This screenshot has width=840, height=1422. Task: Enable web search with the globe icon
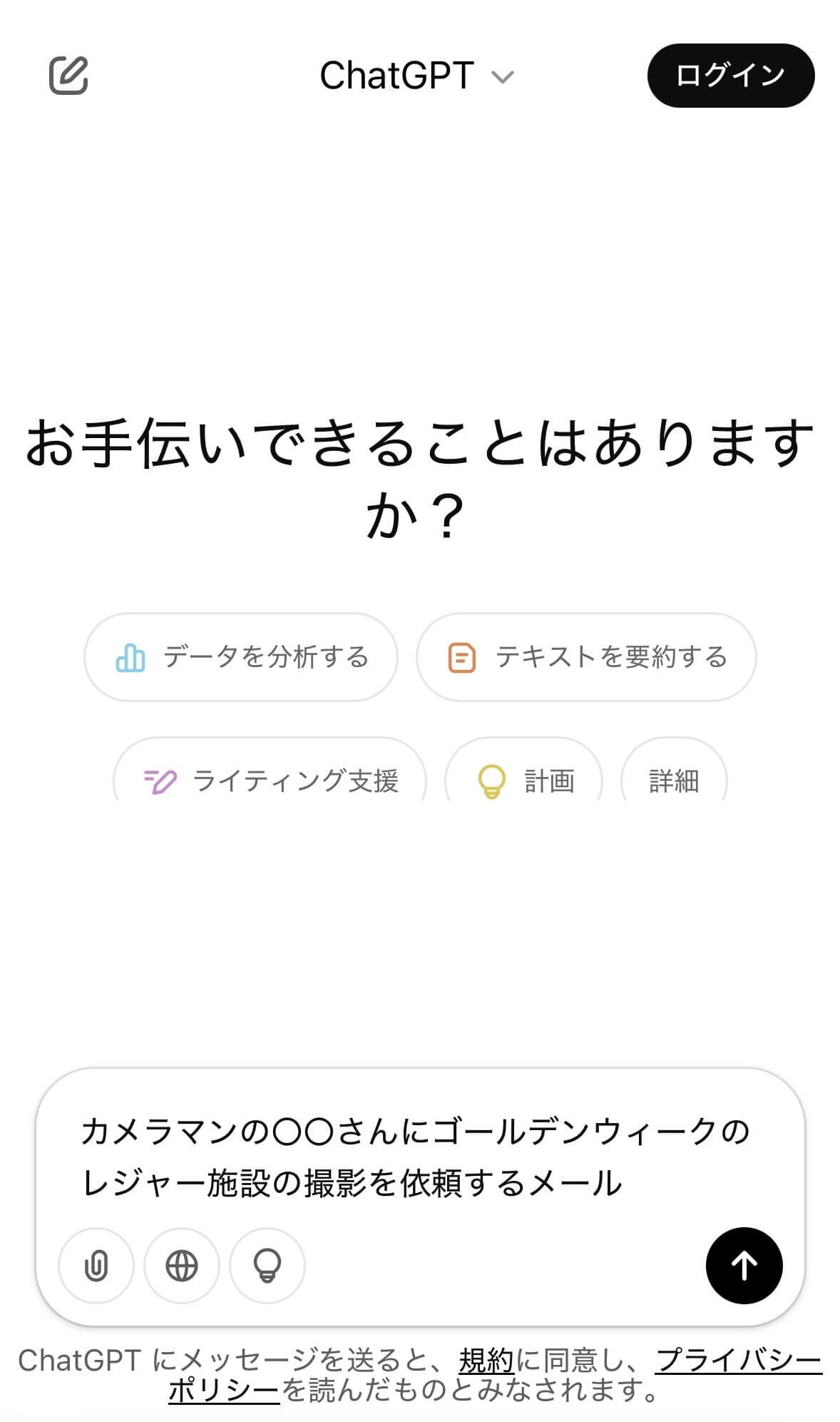tap(182, 1265)
